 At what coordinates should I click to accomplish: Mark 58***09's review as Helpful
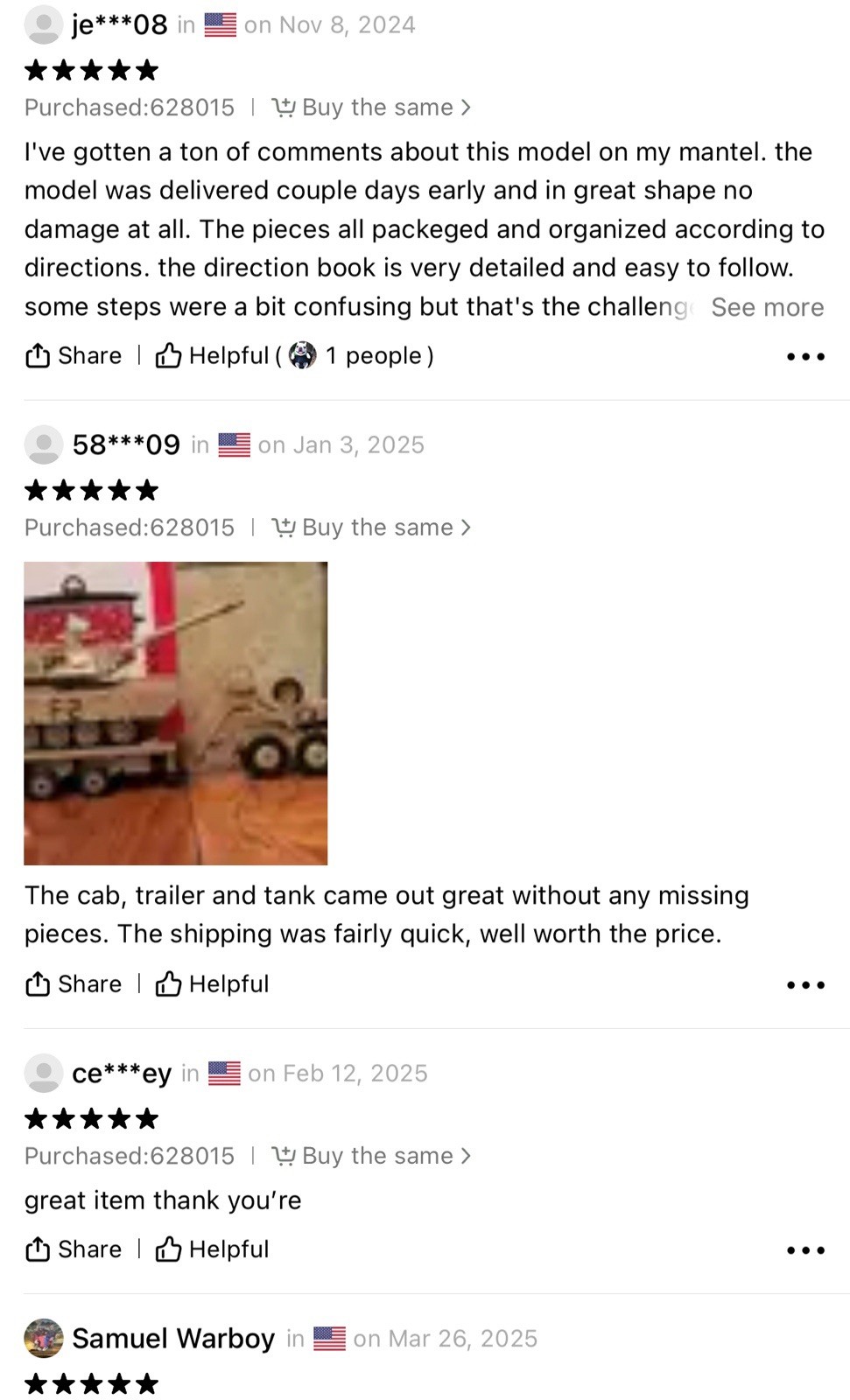tap(213, 984)
